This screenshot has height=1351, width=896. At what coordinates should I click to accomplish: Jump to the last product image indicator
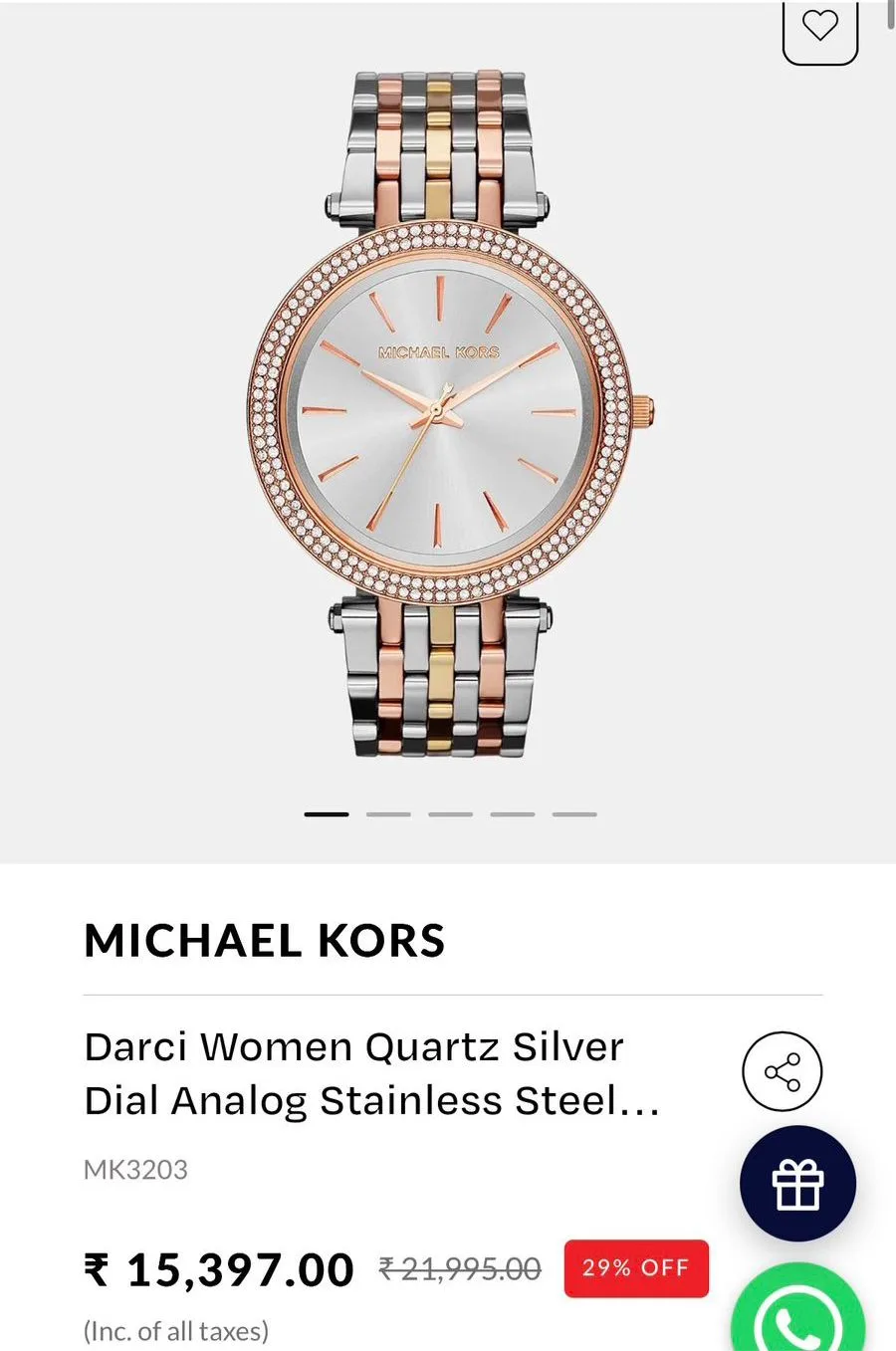click(574, 814)
